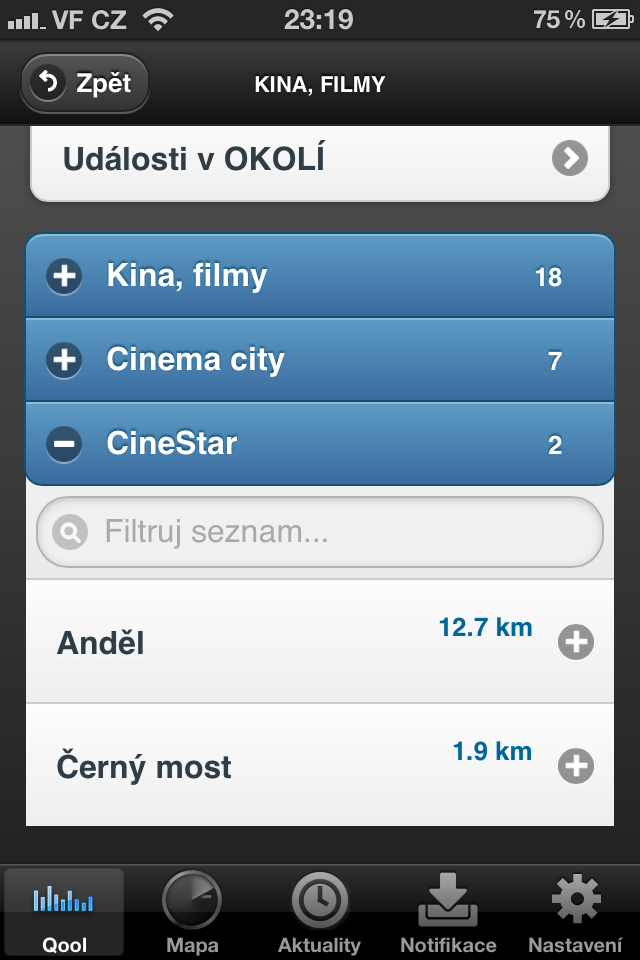Go back with the Zpět button

coord(85,83)
